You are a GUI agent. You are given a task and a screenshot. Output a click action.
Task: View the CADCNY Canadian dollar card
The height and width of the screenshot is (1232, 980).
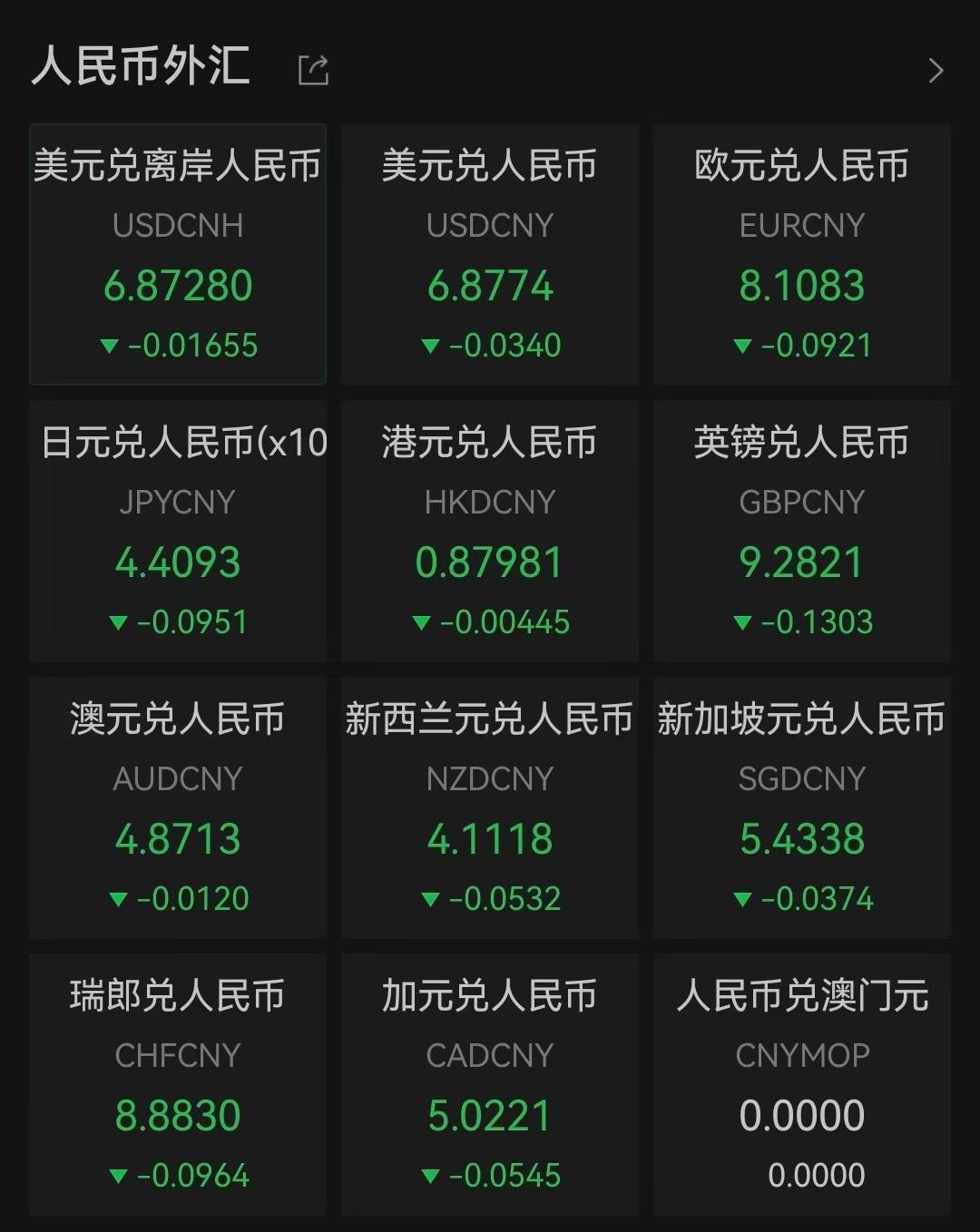[490, 1085]
